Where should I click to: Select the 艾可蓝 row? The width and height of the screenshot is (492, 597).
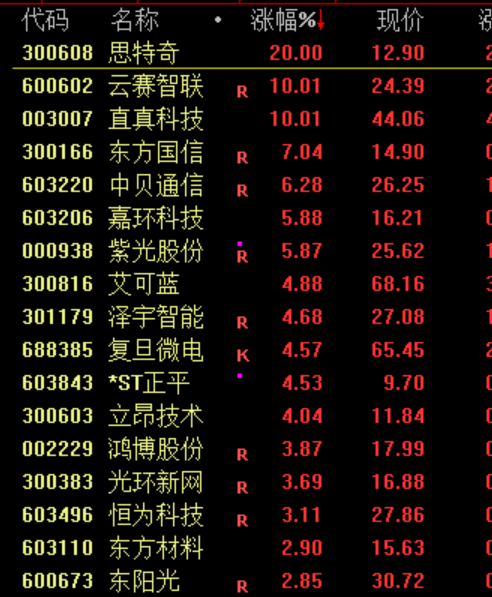[x=252, y=284]
